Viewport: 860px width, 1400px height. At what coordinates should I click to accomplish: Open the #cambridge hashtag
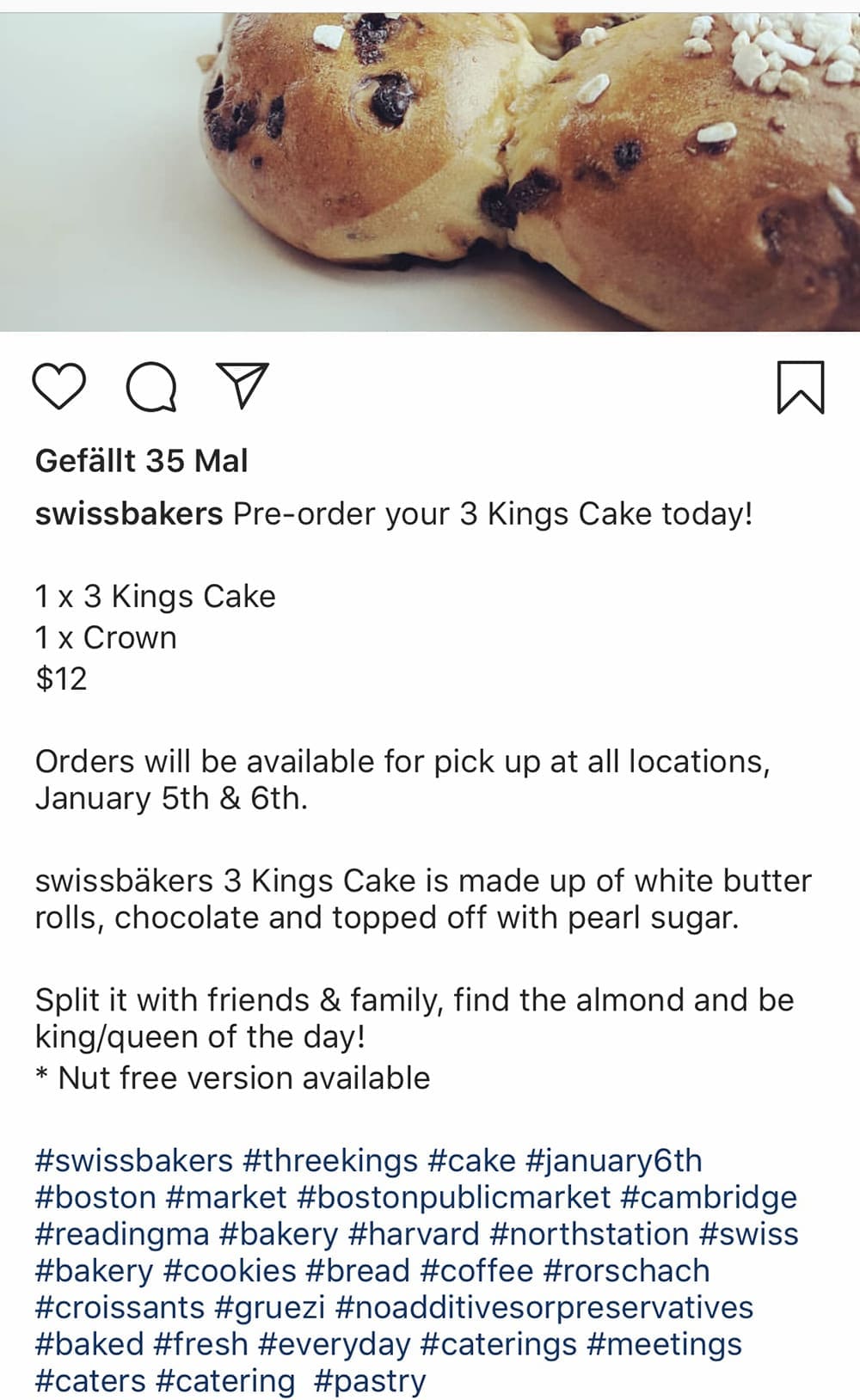coord(709,1198)
